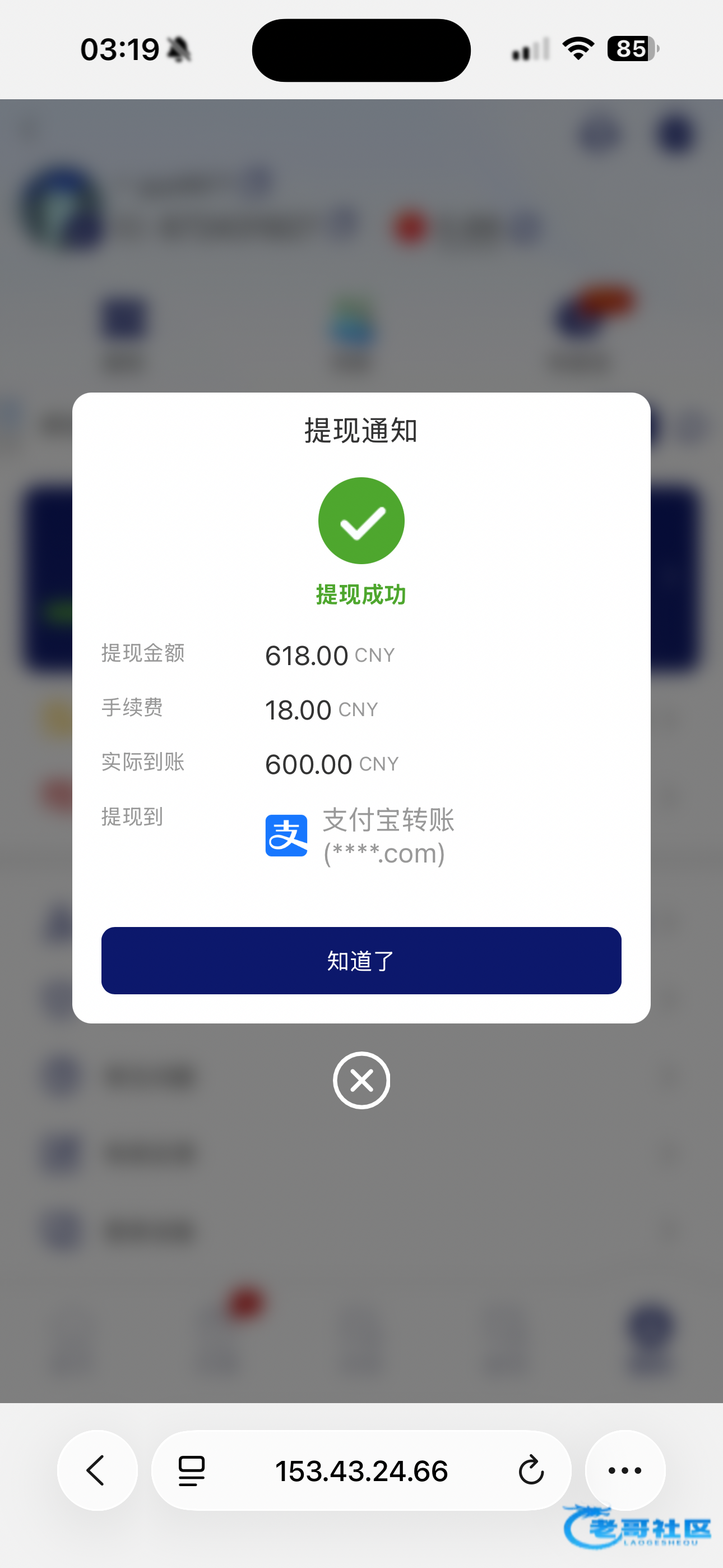Open the browser's more options menu
Viewport: 723px width, 1568px height.
point(624,1470)
